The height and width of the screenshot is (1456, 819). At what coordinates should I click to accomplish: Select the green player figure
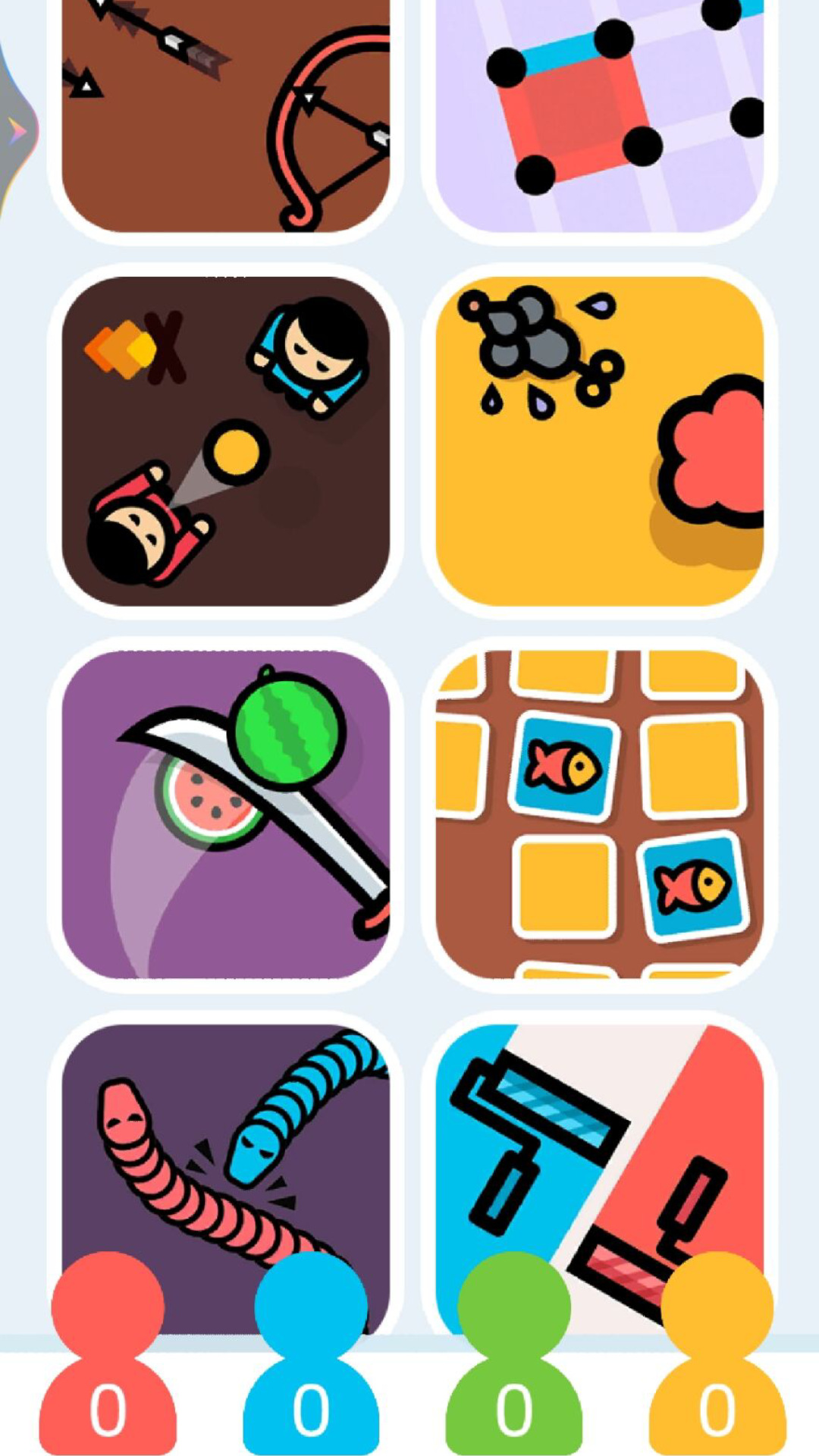click(514, 1354)
